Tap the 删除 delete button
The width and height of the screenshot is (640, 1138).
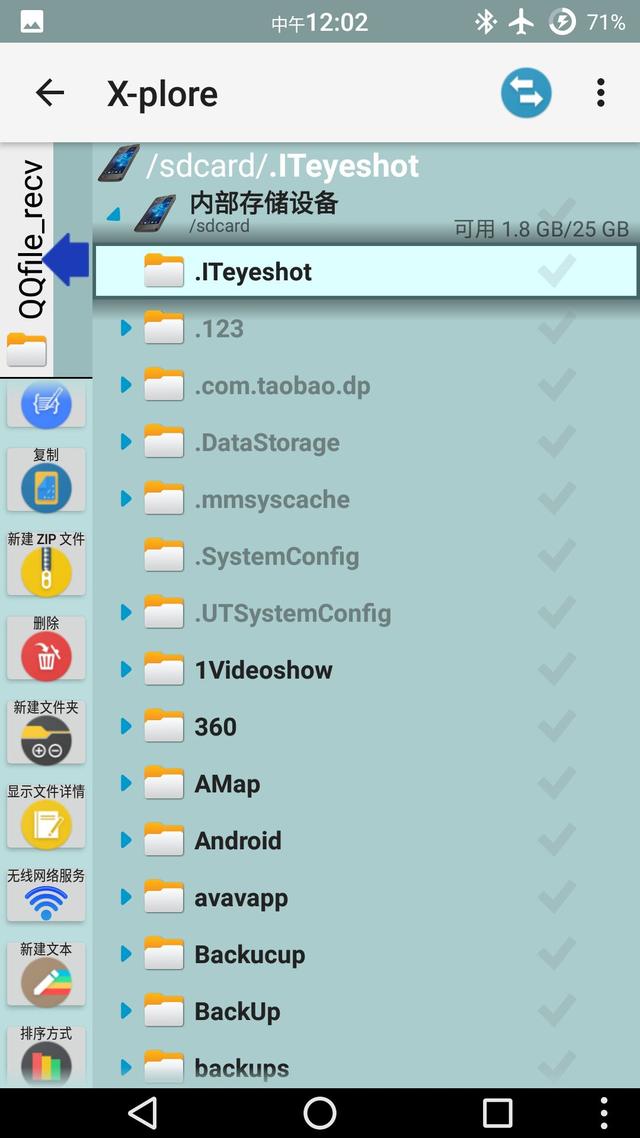click(x=46, y=648)
